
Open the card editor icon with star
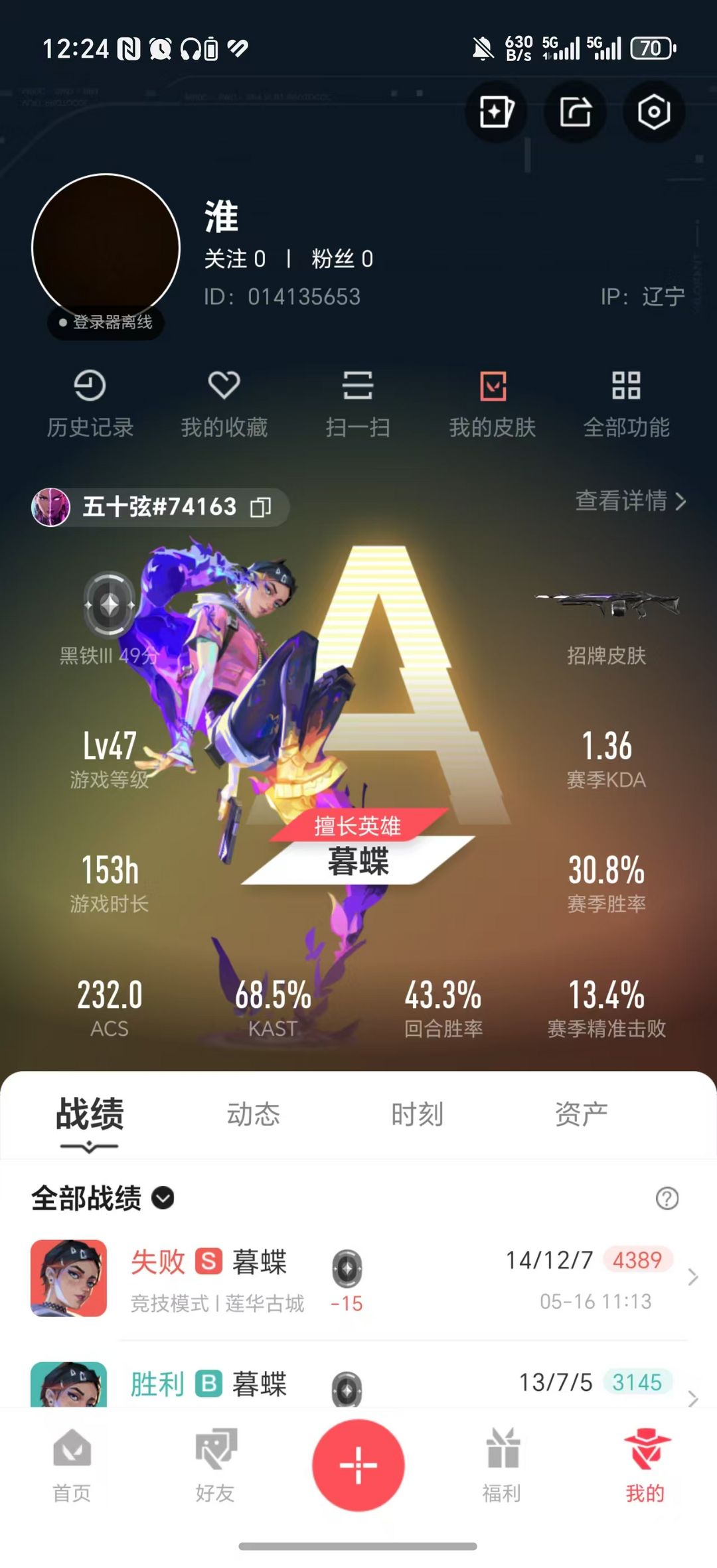[x=496, y=111]
